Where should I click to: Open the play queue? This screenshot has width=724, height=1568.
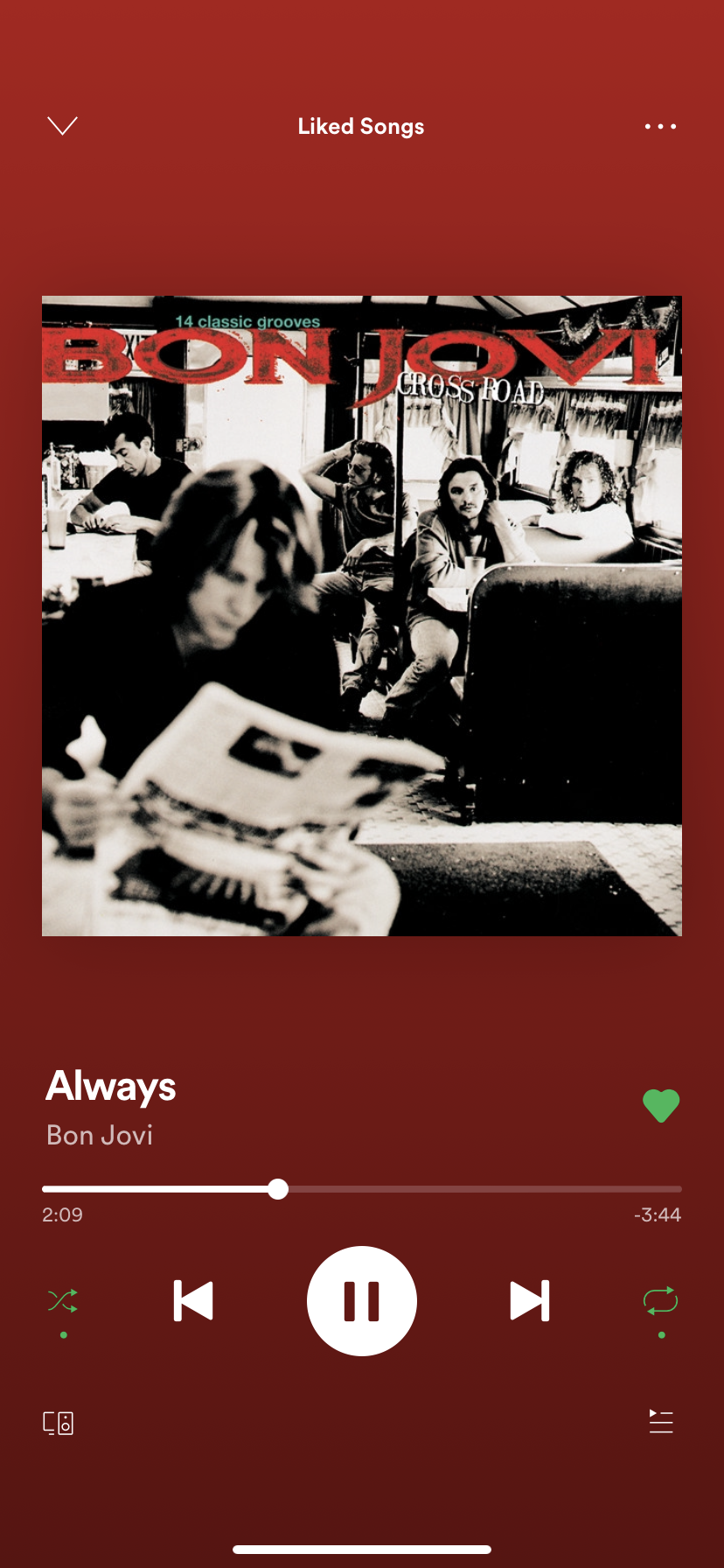click(661, 1422)
